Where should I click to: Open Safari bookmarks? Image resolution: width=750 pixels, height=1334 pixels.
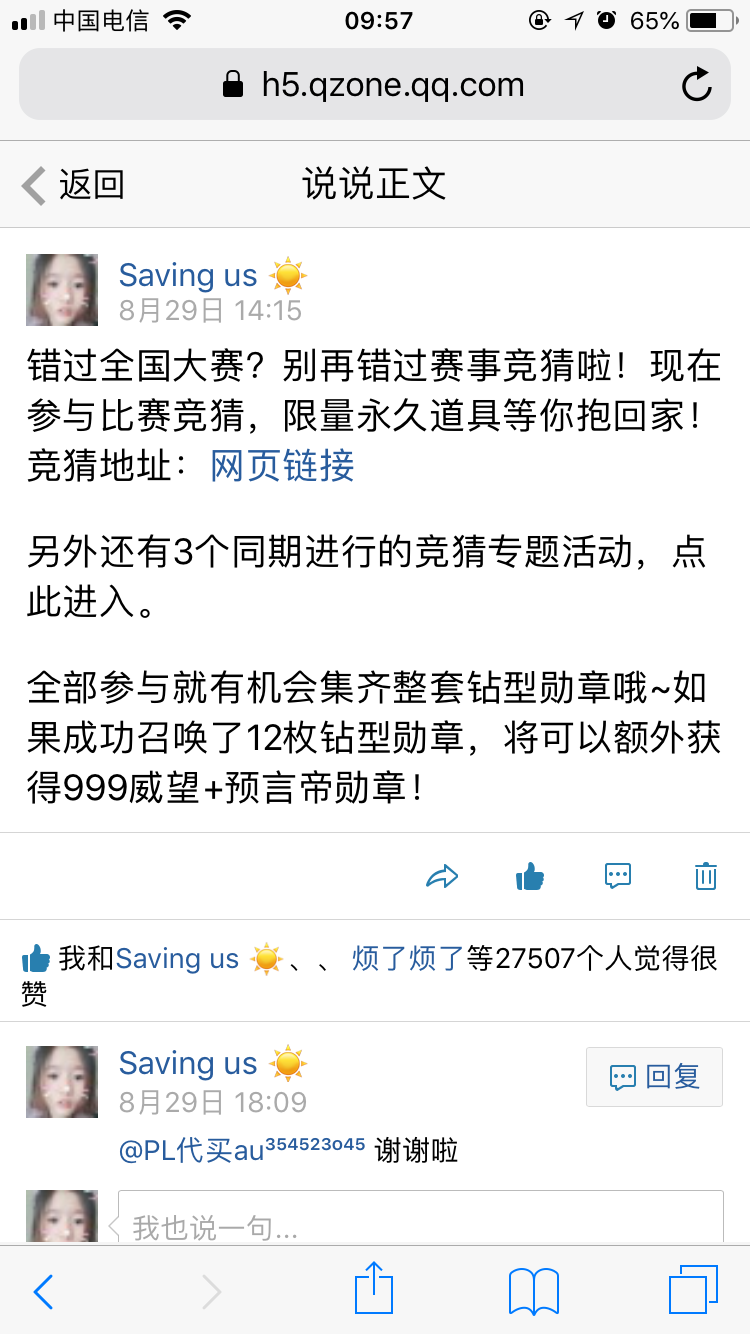533,1290
